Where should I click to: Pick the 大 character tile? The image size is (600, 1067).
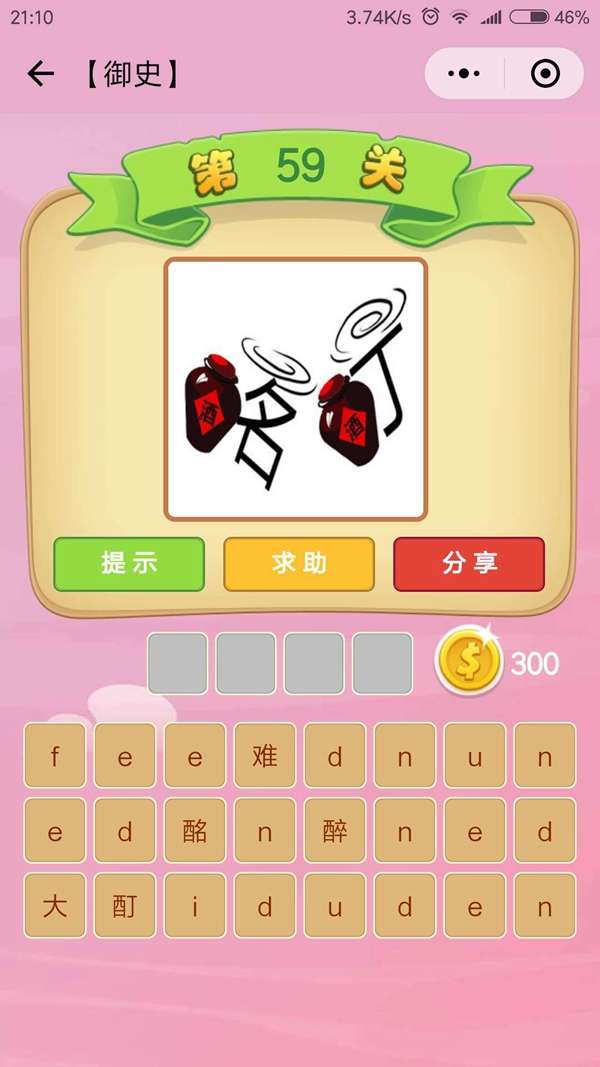click(55, 906)
